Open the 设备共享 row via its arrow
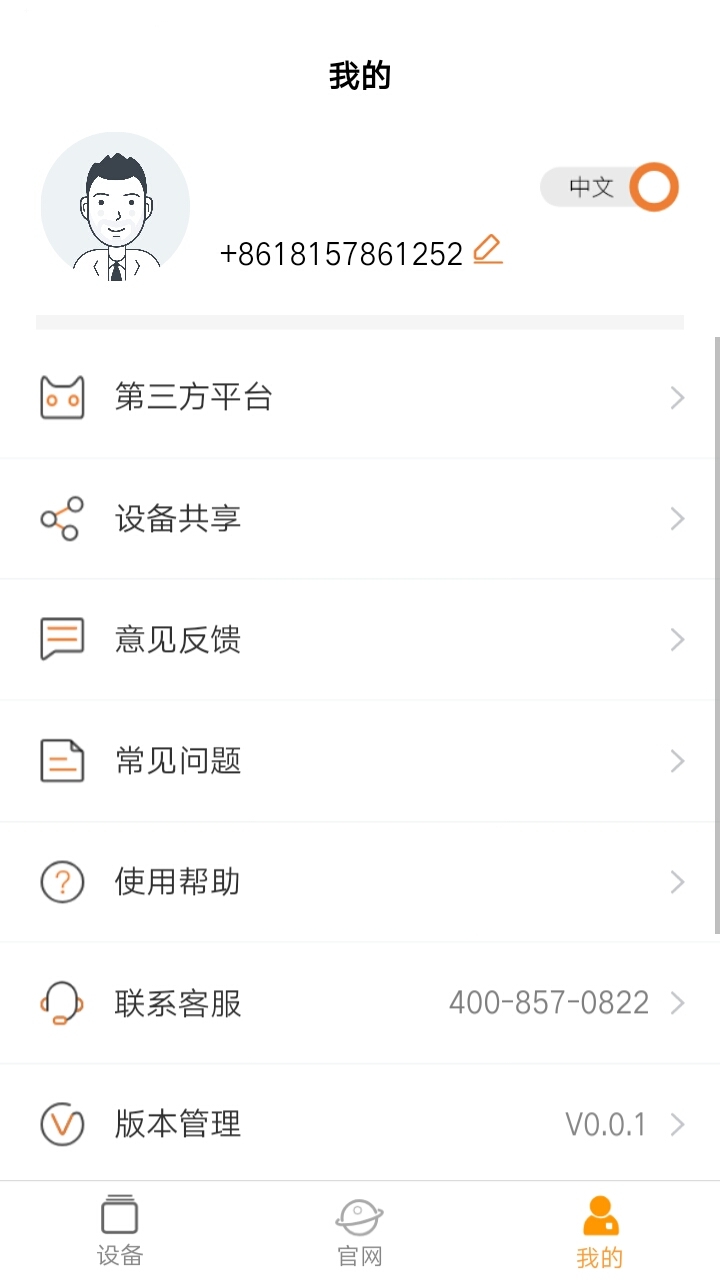The width and height of the screenshot is (720, 1280). (678, 518)
